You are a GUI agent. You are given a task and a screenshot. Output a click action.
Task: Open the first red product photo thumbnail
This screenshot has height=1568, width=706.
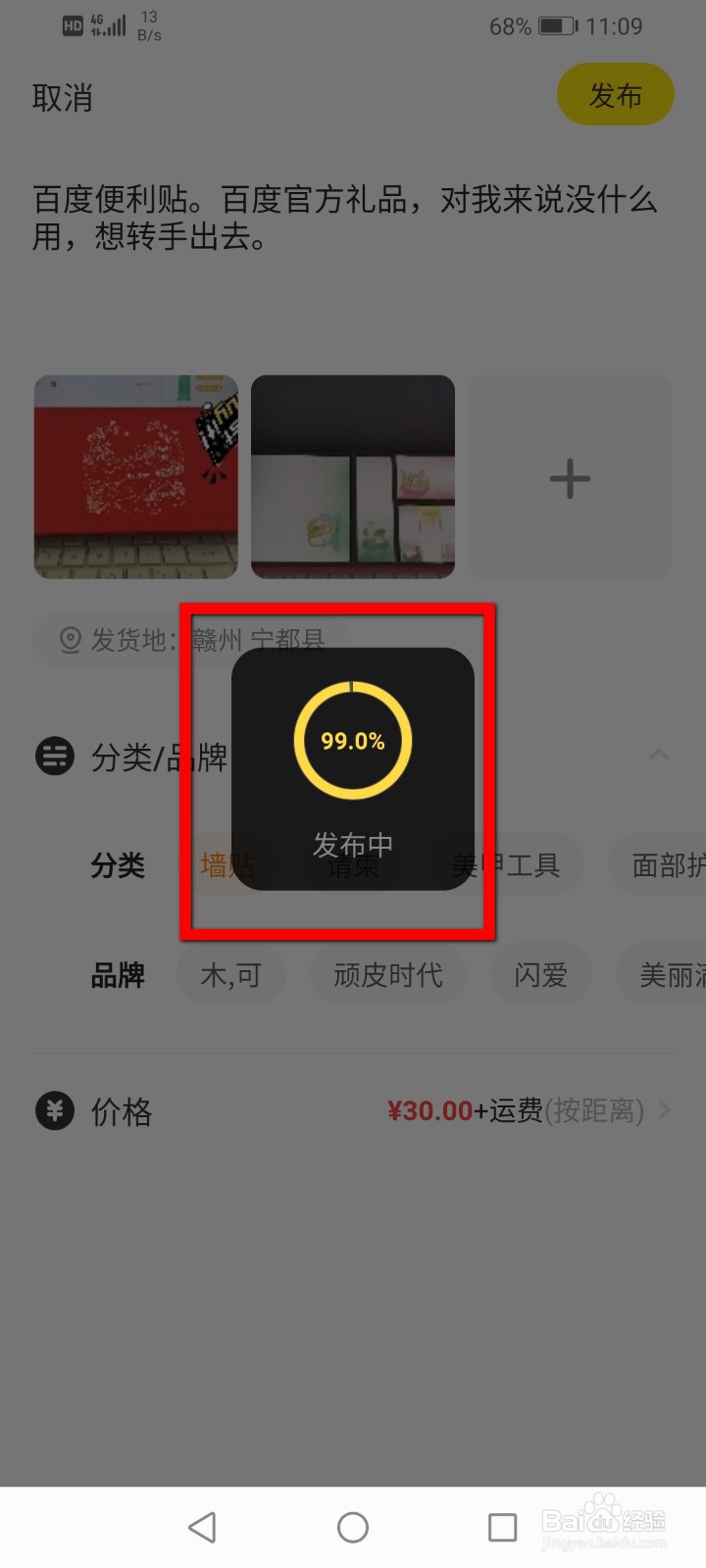135,477
